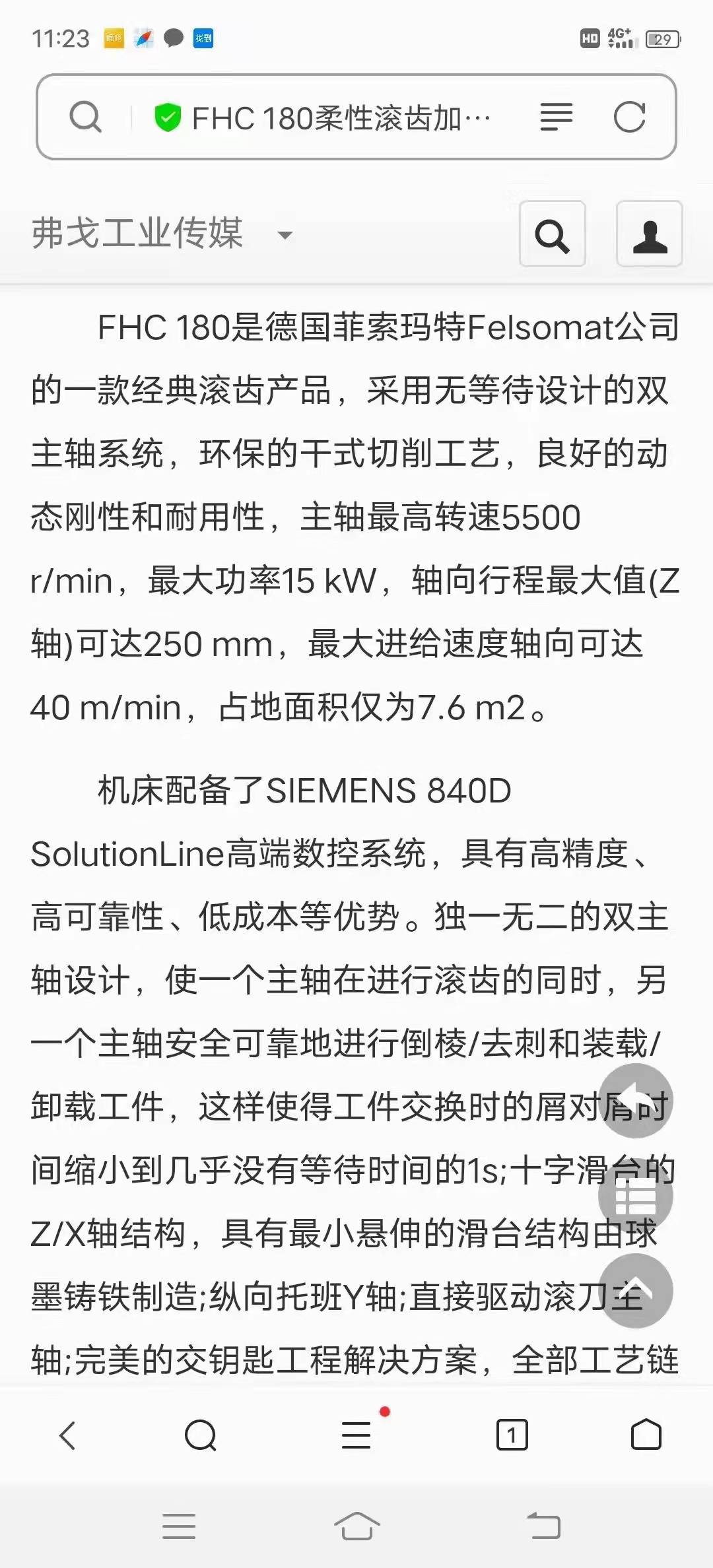Tap the floating share arrow button
The width and height of the screenshot is (713, 1568).
(x=636, y=1101)
